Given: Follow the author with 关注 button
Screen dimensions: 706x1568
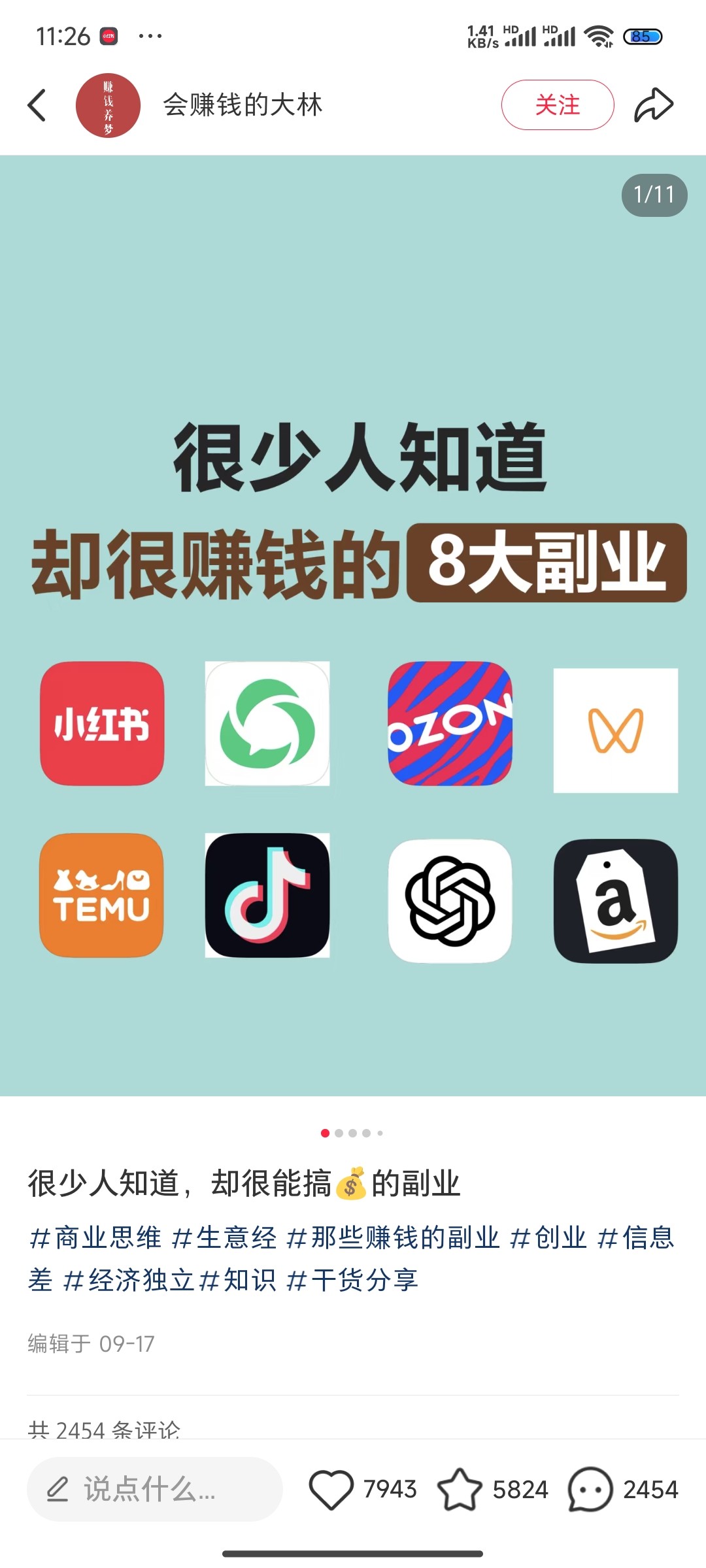Looking at the screenshot, I should coord(557,105).
